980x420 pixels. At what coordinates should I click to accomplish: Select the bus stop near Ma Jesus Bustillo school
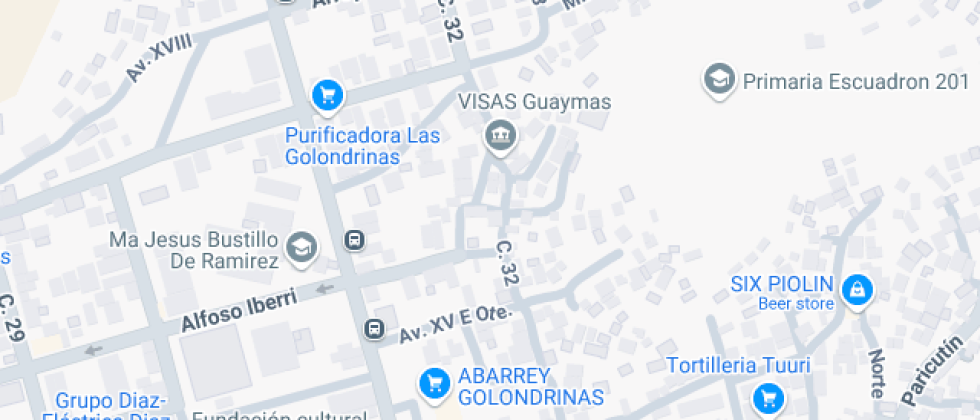[354, 240]
